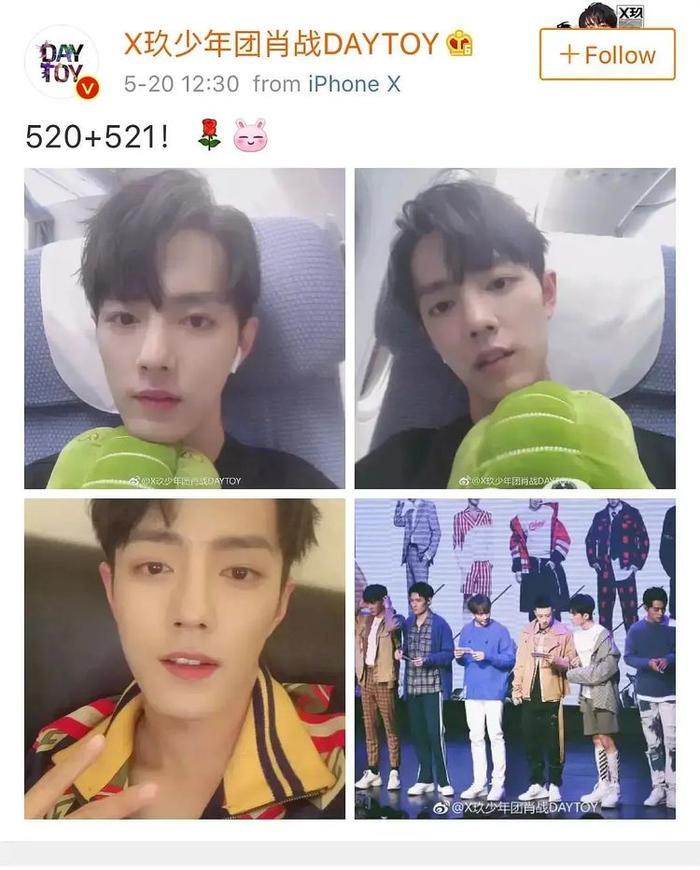Open the airplane selfie with headphones photo
This screenshot has height=870, width=700.
click(184, 328)
